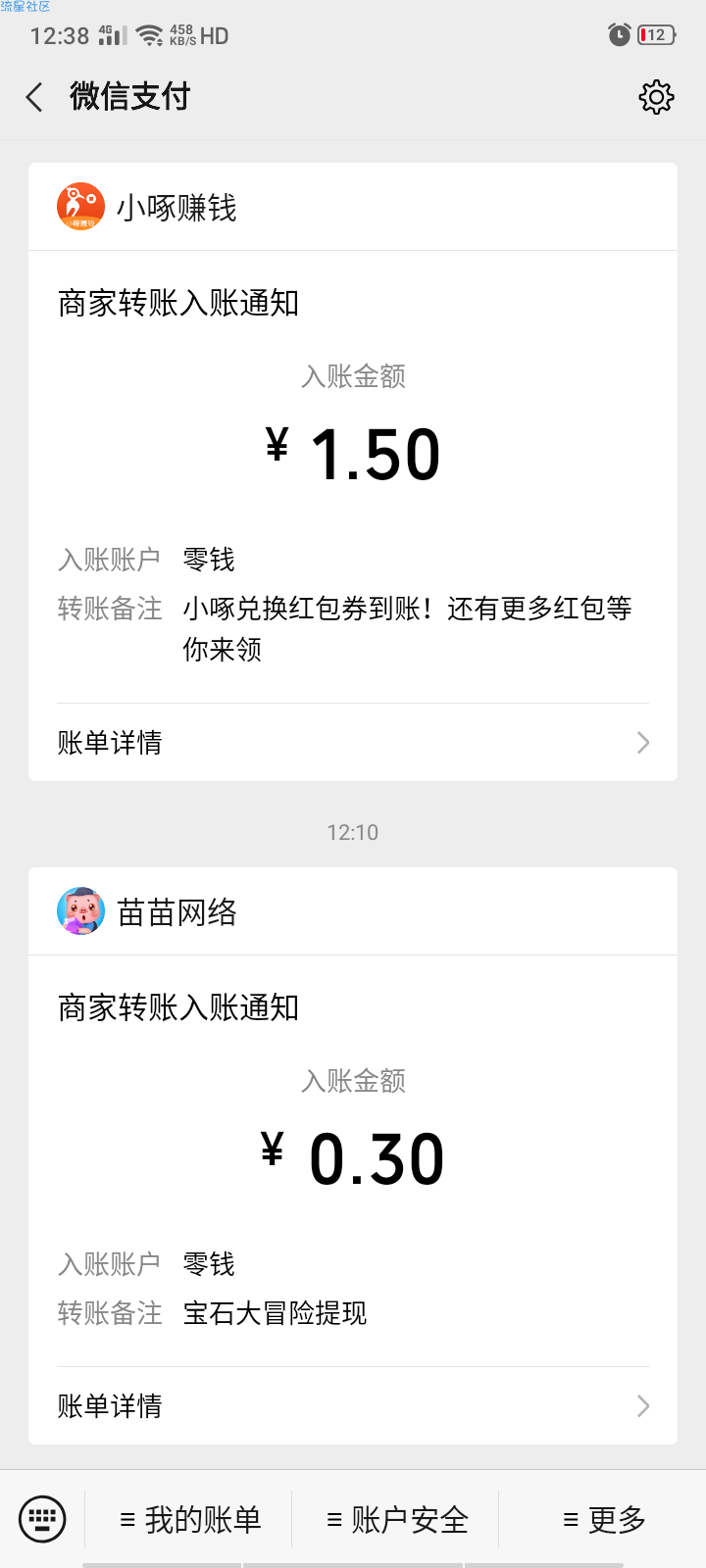This screenshot has width=706, height=1568.
Task: Open the 账户安全 menu
Action: [x=397, y=1520]
